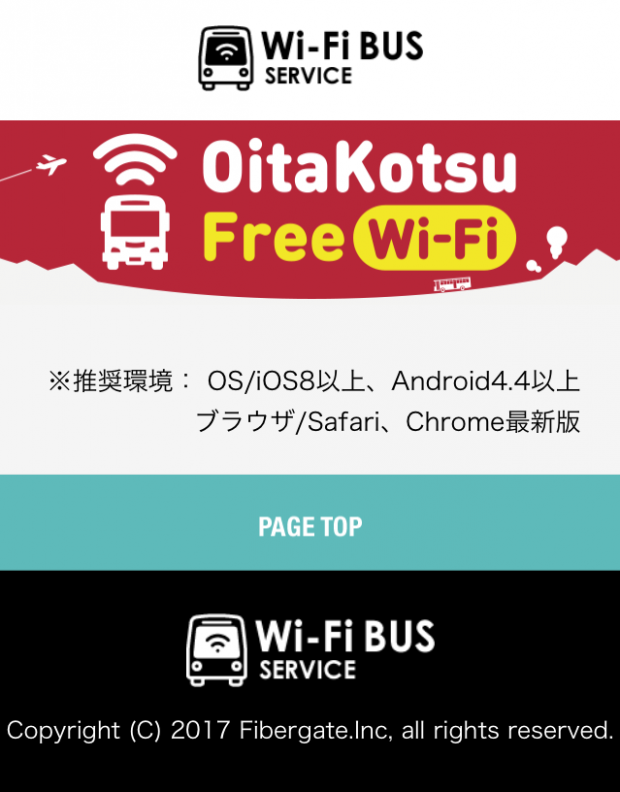The image size is (620, 792).
Task: Tap the PAGE TOP button
Action: pos(310,524)
